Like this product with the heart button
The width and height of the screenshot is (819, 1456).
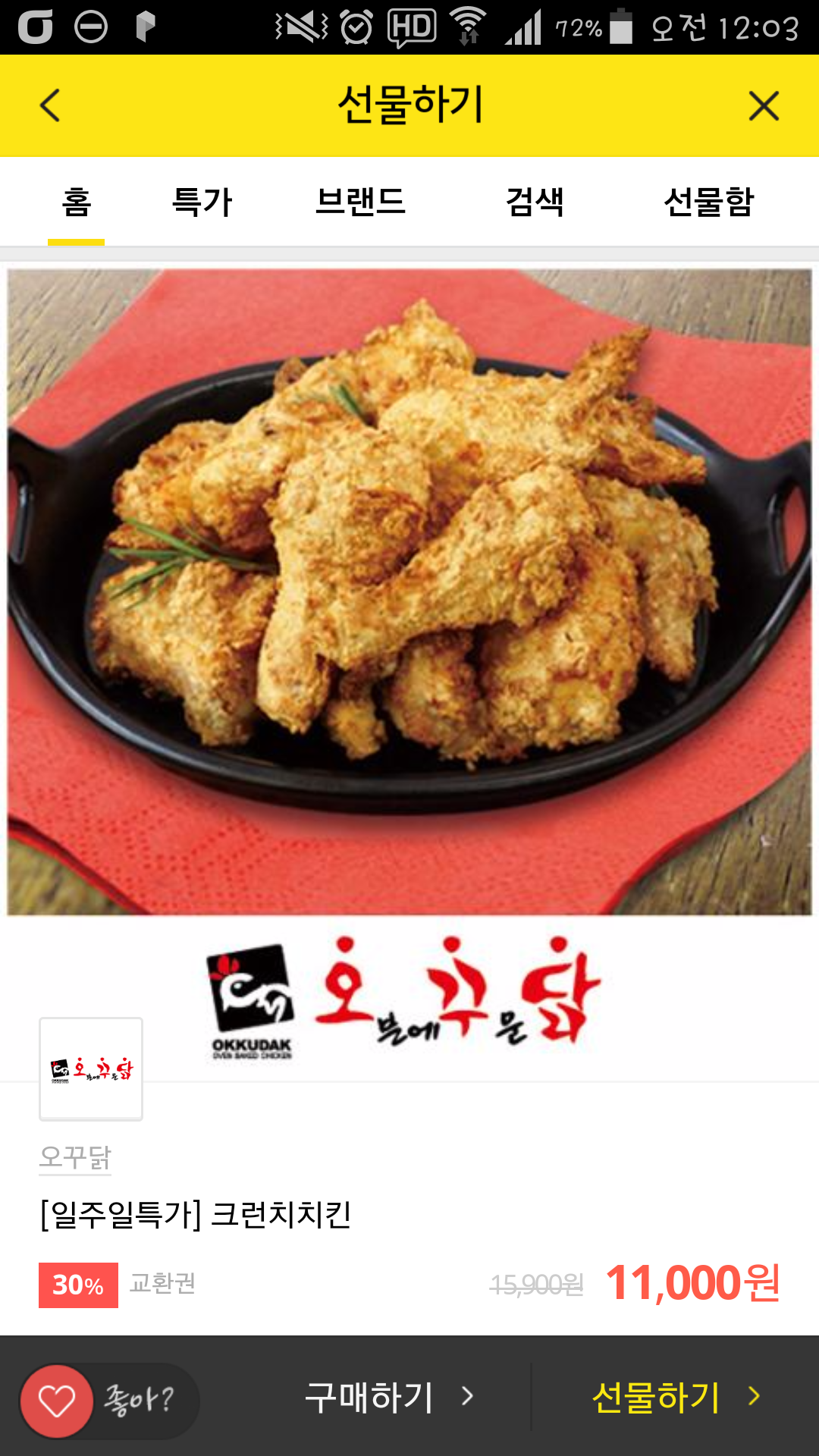pyautogui.click(x=57, y=1401)
